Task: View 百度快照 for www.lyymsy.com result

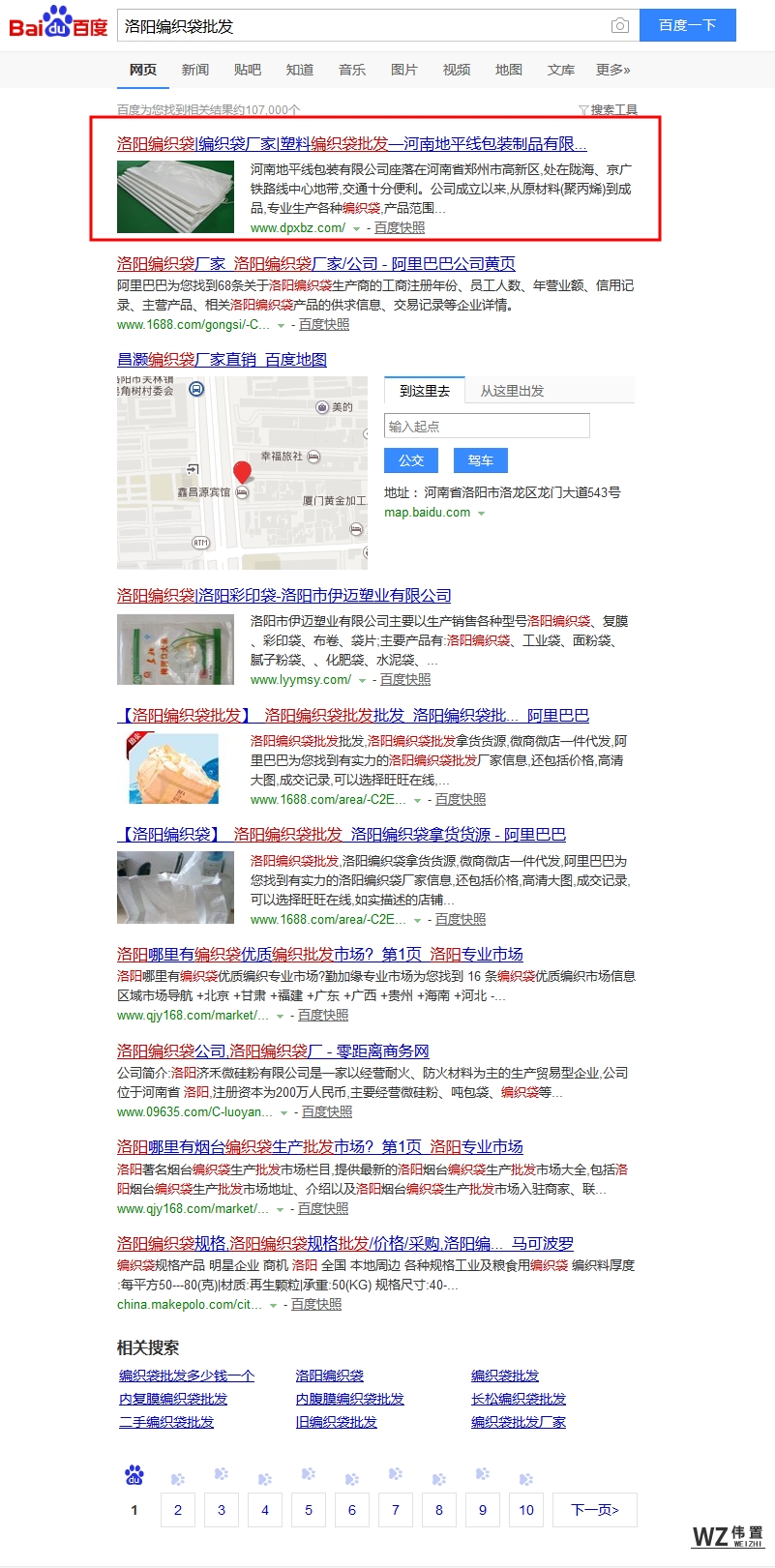Action: 405,680
